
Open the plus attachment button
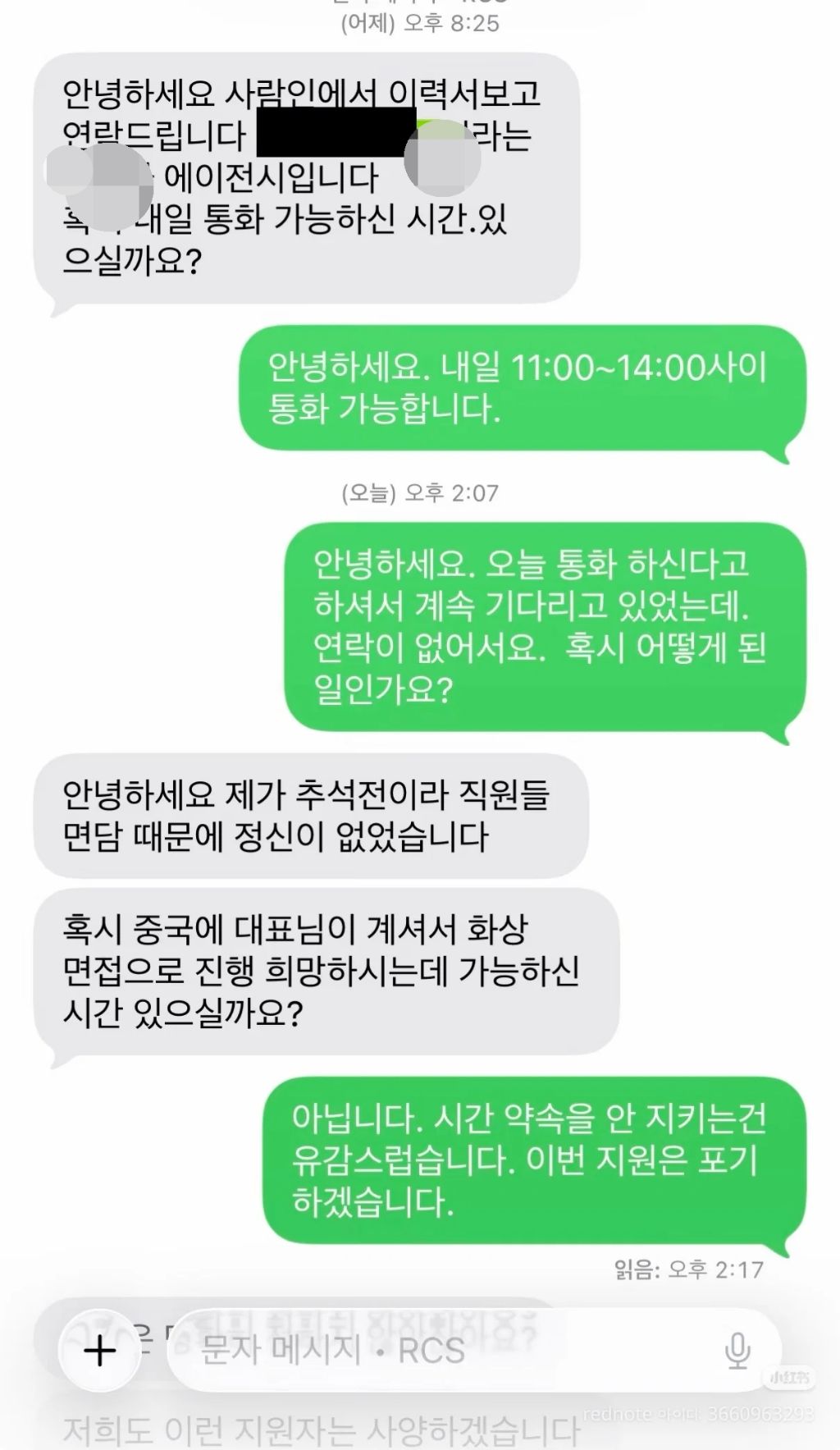click(100, 1351)
